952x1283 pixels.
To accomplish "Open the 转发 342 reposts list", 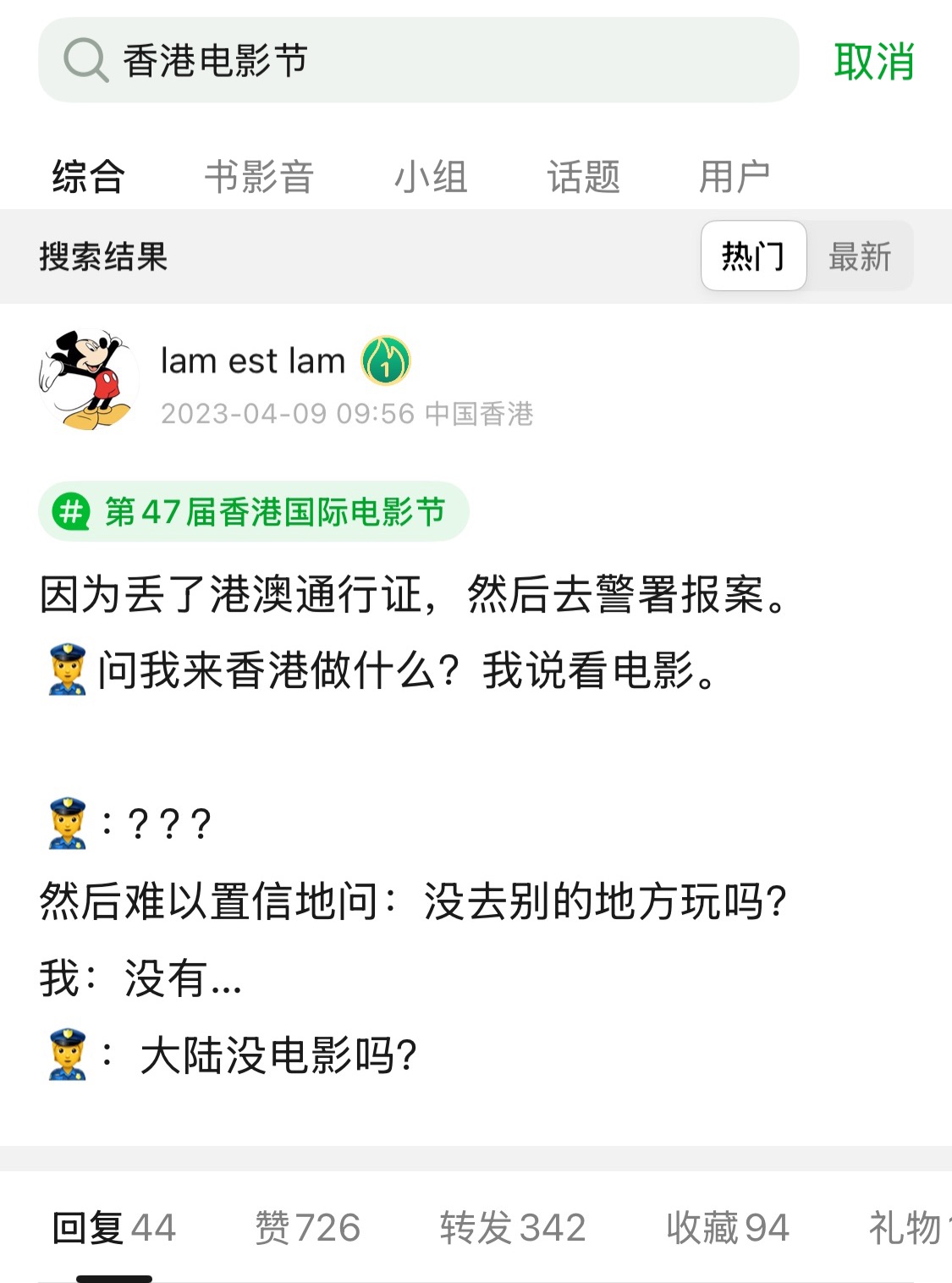I will tap(513, 1227).
